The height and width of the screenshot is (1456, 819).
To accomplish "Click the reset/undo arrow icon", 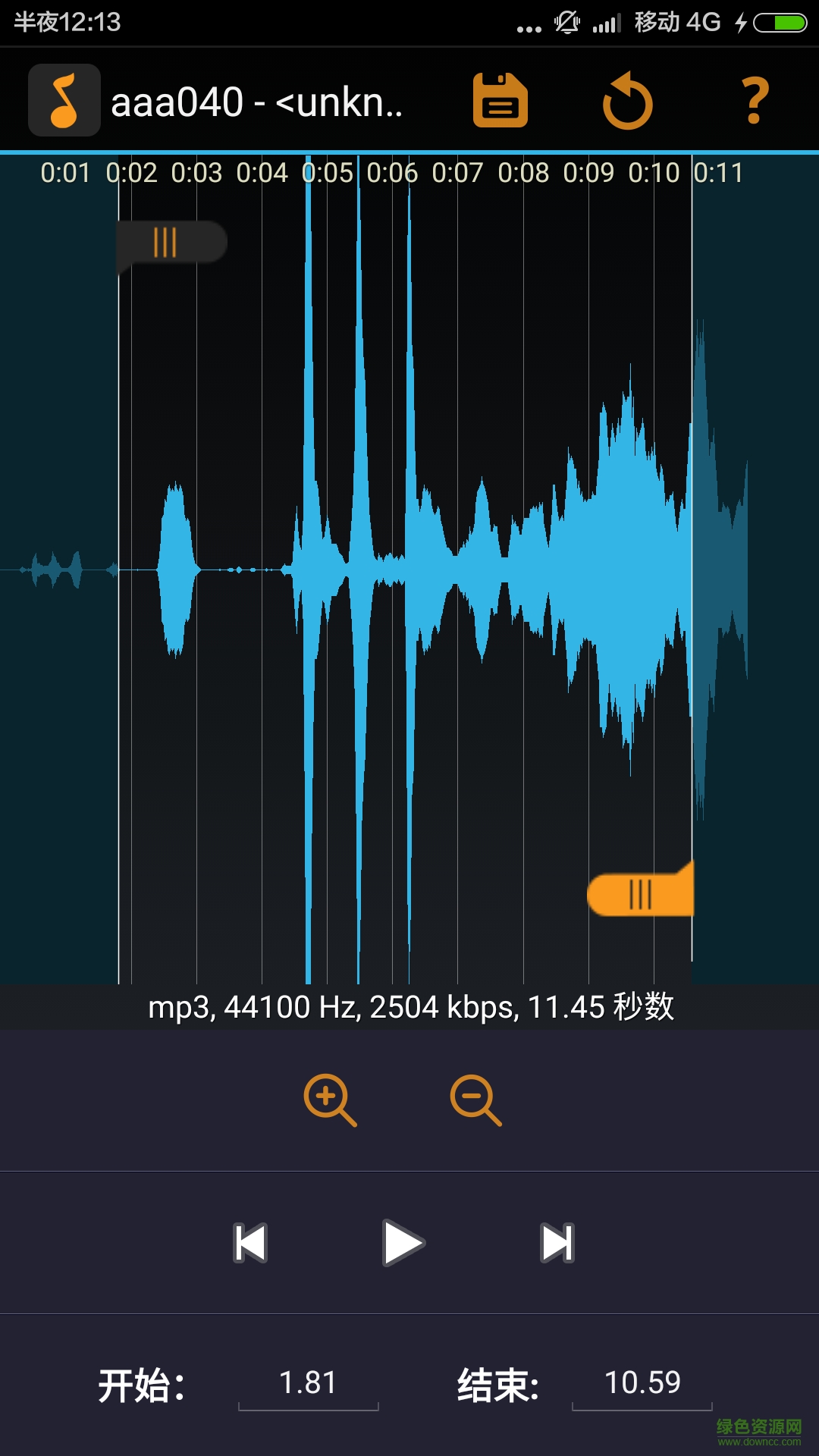I will (x=627, y=101).
